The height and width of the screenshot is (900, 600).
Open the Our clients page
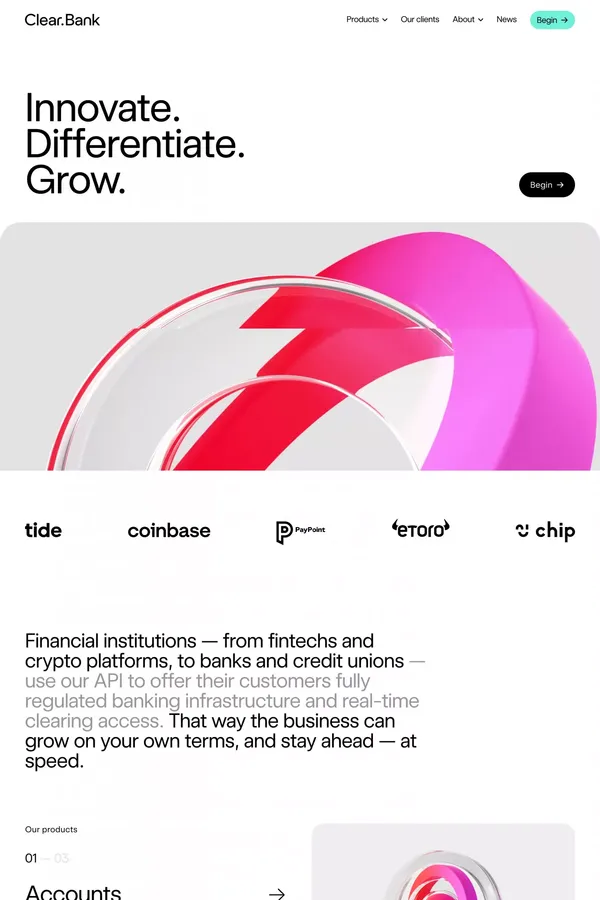[x=420, y=19]
